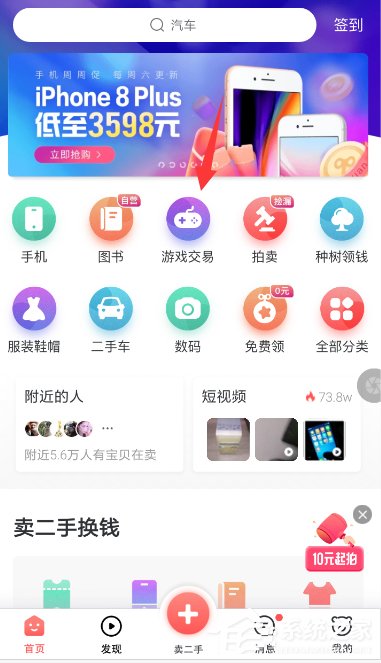
Task: Open the 服装鞋帽 category
Action: 34,321
